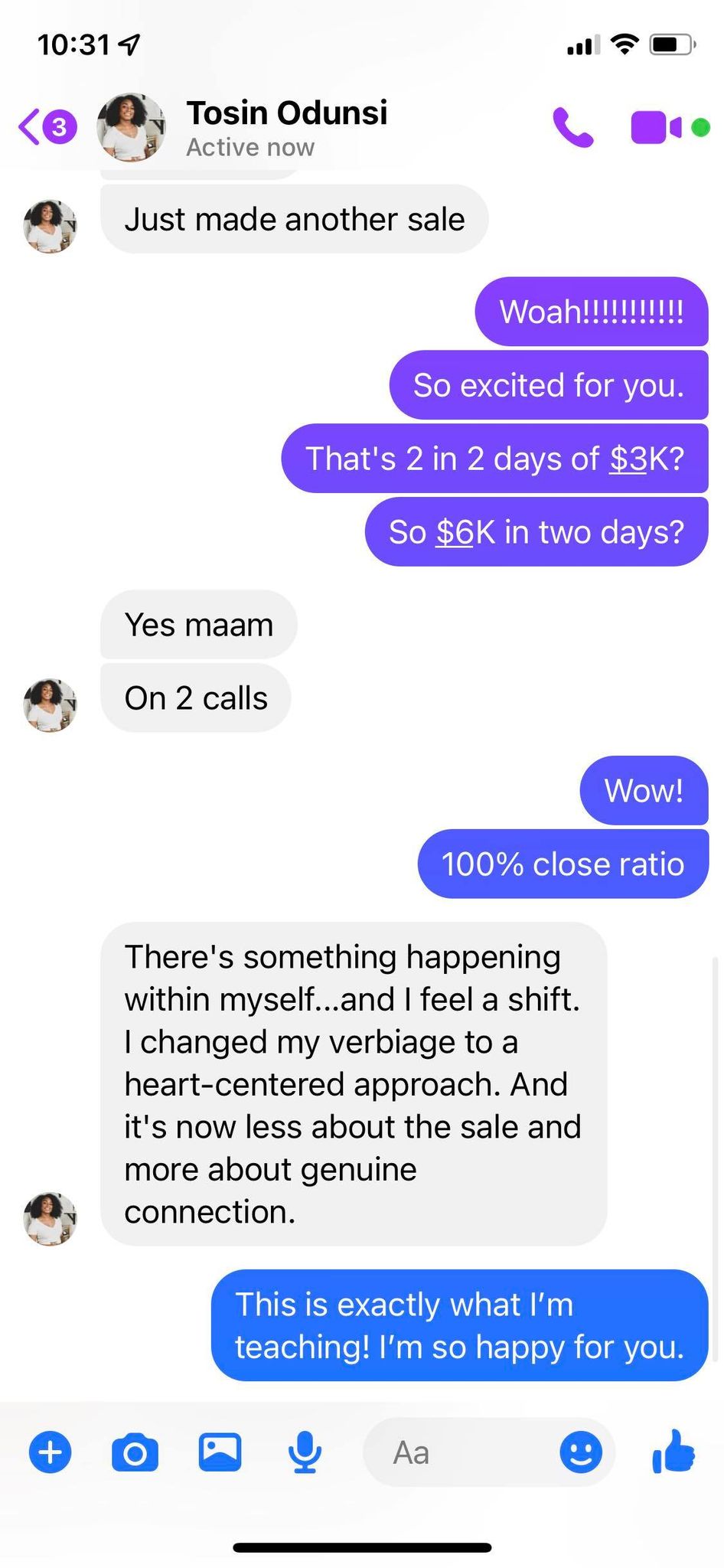Screen dimensions: 724x1568
Task: Go back to the chats list
Action: point(32,126)
